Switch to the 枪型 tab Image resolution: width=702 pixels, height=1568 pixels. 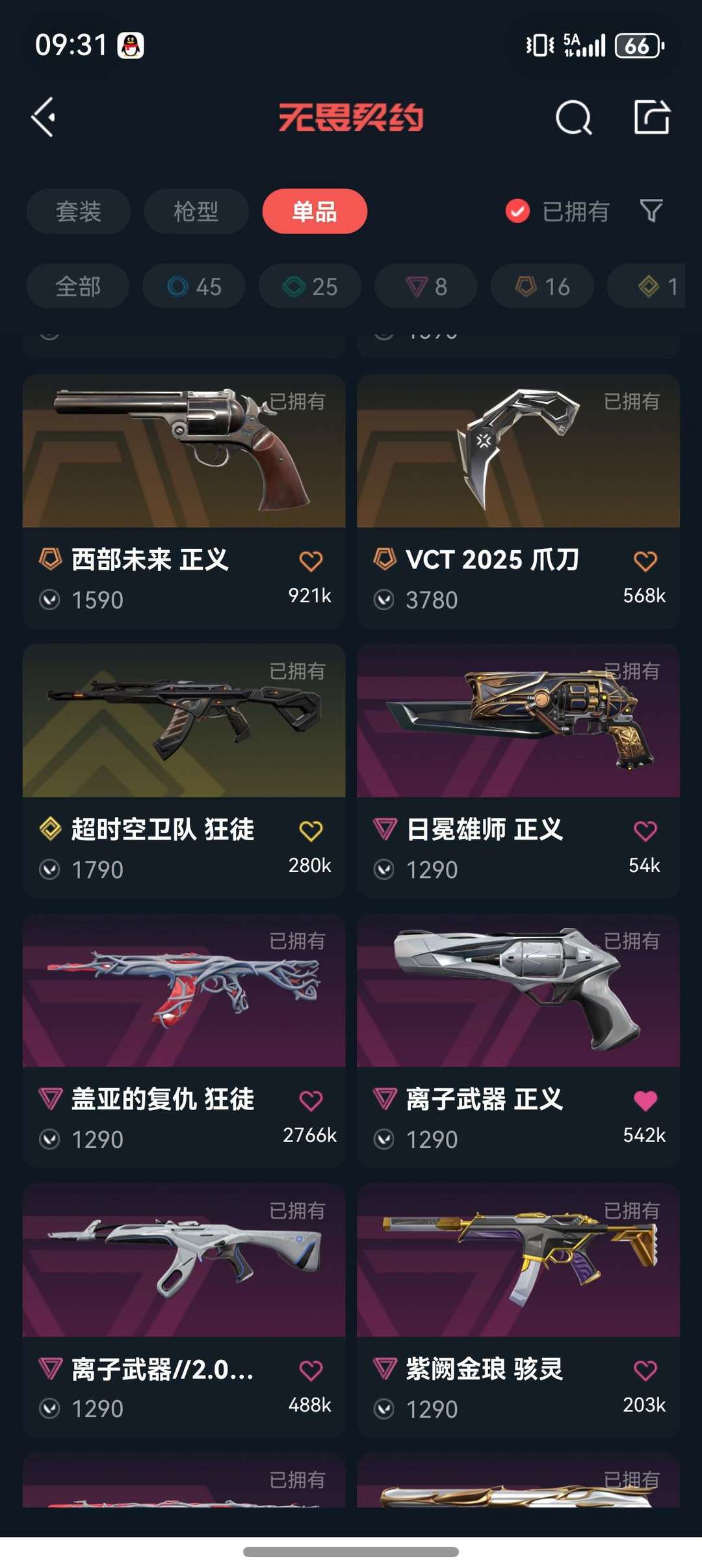point(196,211)
